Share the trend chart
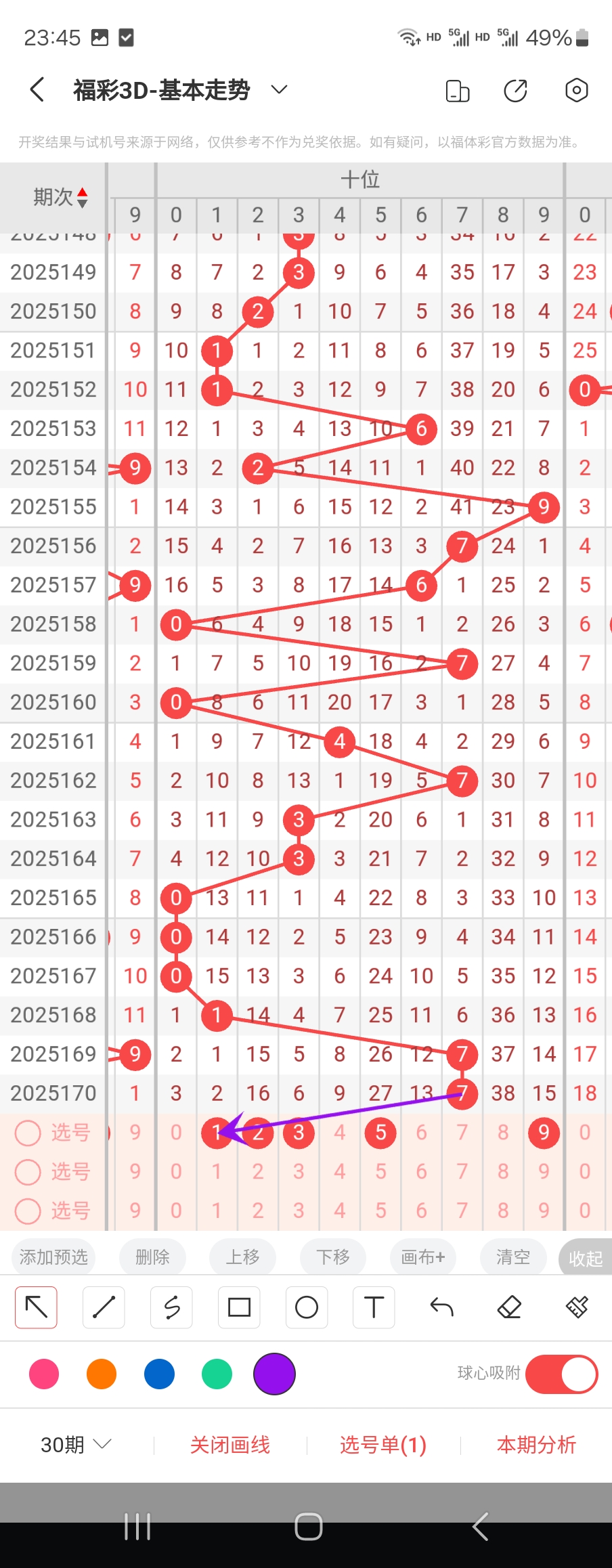Screen dimensions: 612x1568 pyautogui.click(x=515, y=90)
